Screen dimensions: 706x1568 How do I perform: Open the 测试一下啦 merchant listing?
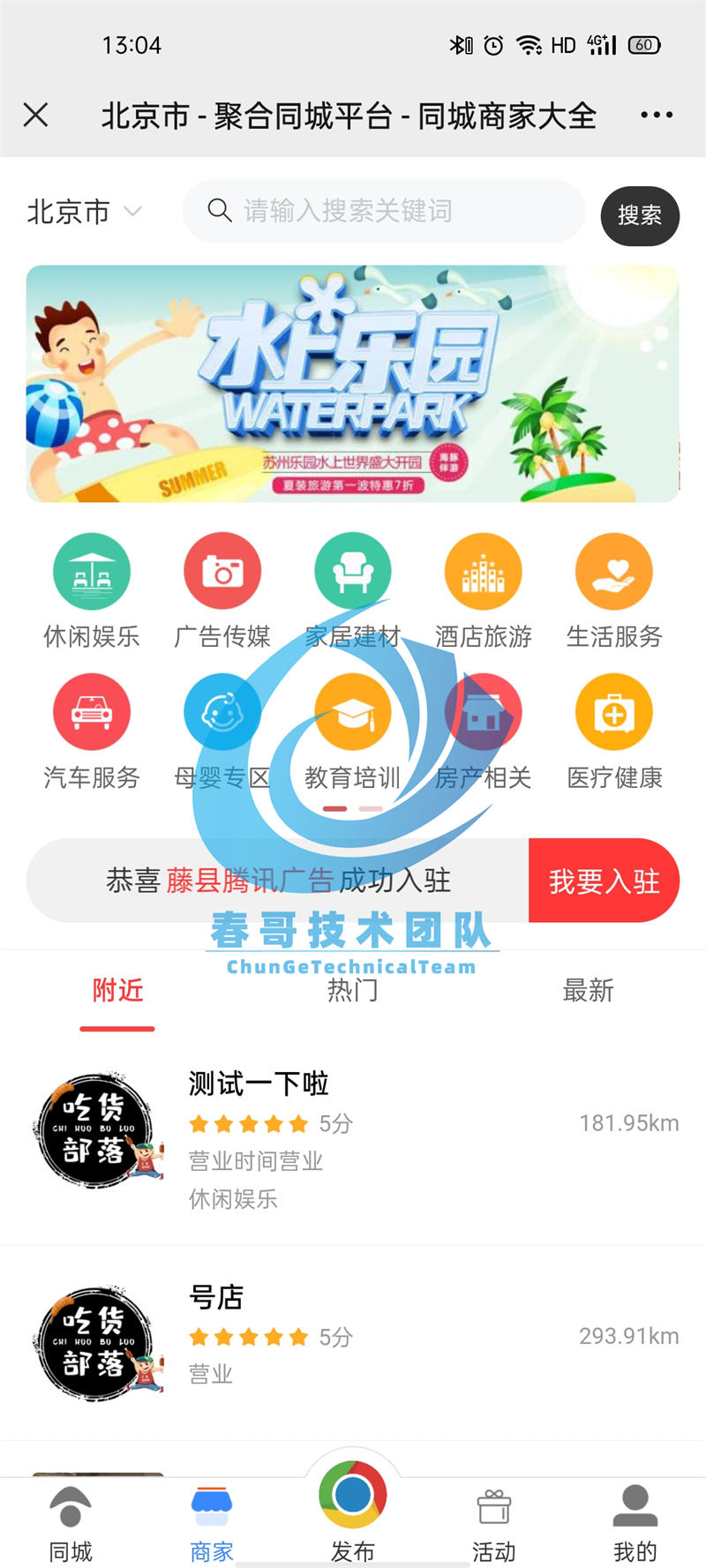(353, 1138)
